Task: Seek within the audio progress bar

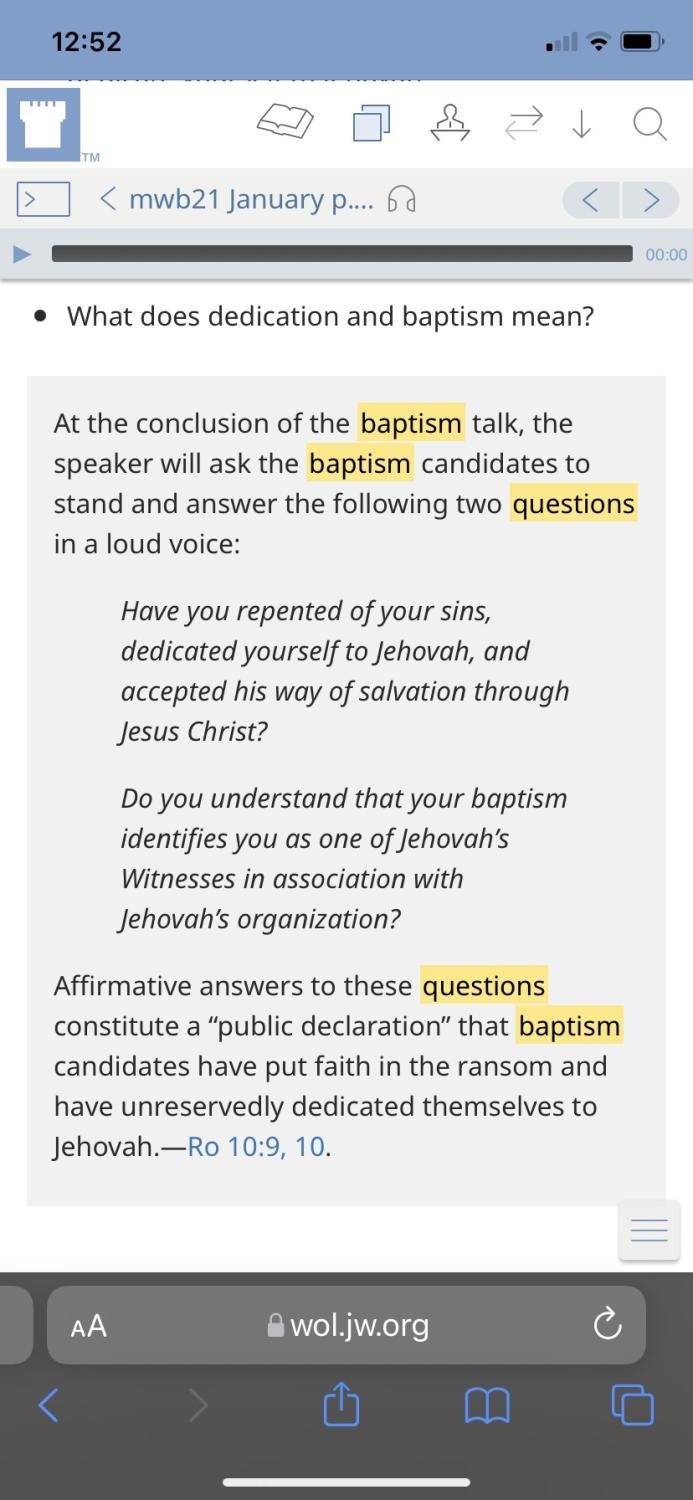Action: pos(342,253)
